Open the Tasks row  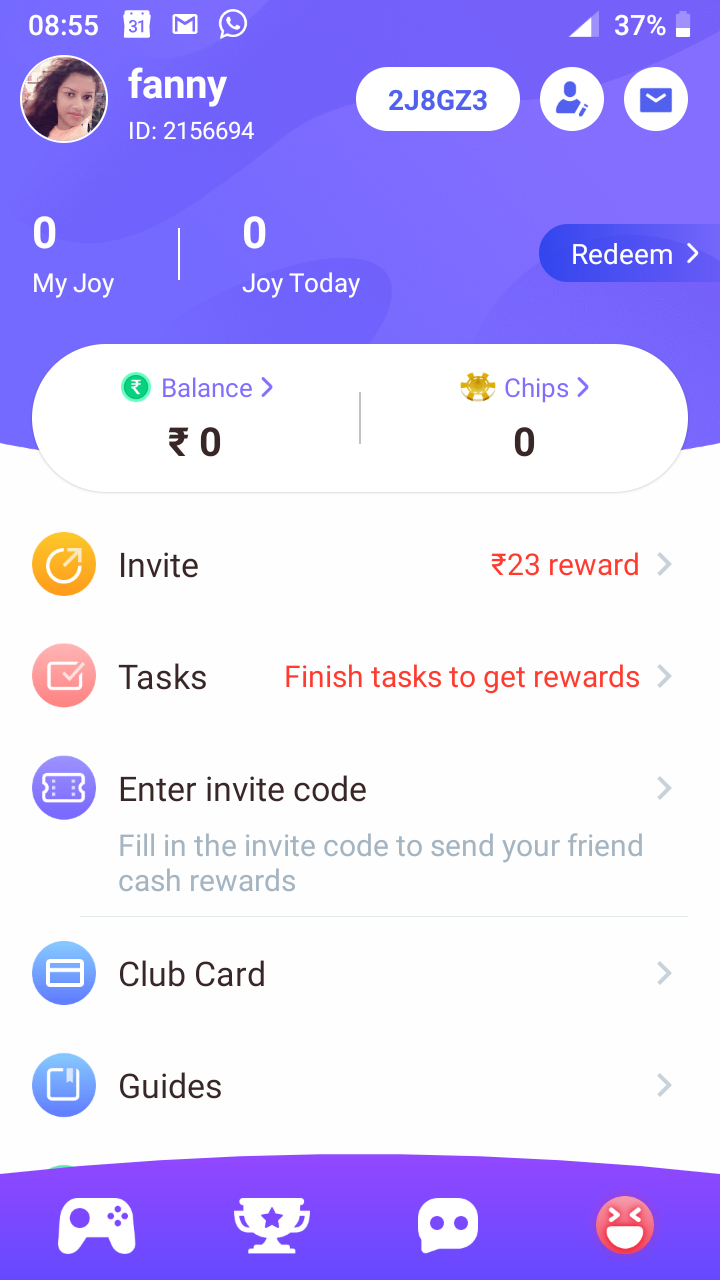(x=360, y=677)
